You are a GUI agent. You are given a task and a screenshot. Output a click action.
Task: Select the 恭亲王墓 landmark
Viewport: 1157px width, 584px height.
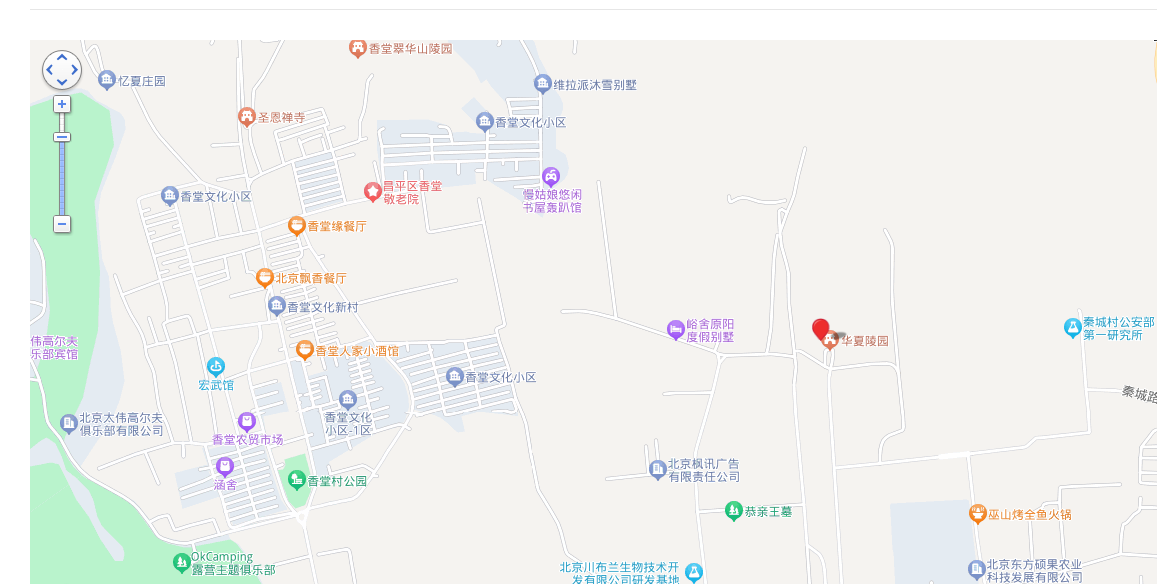(x=734, y=510)
